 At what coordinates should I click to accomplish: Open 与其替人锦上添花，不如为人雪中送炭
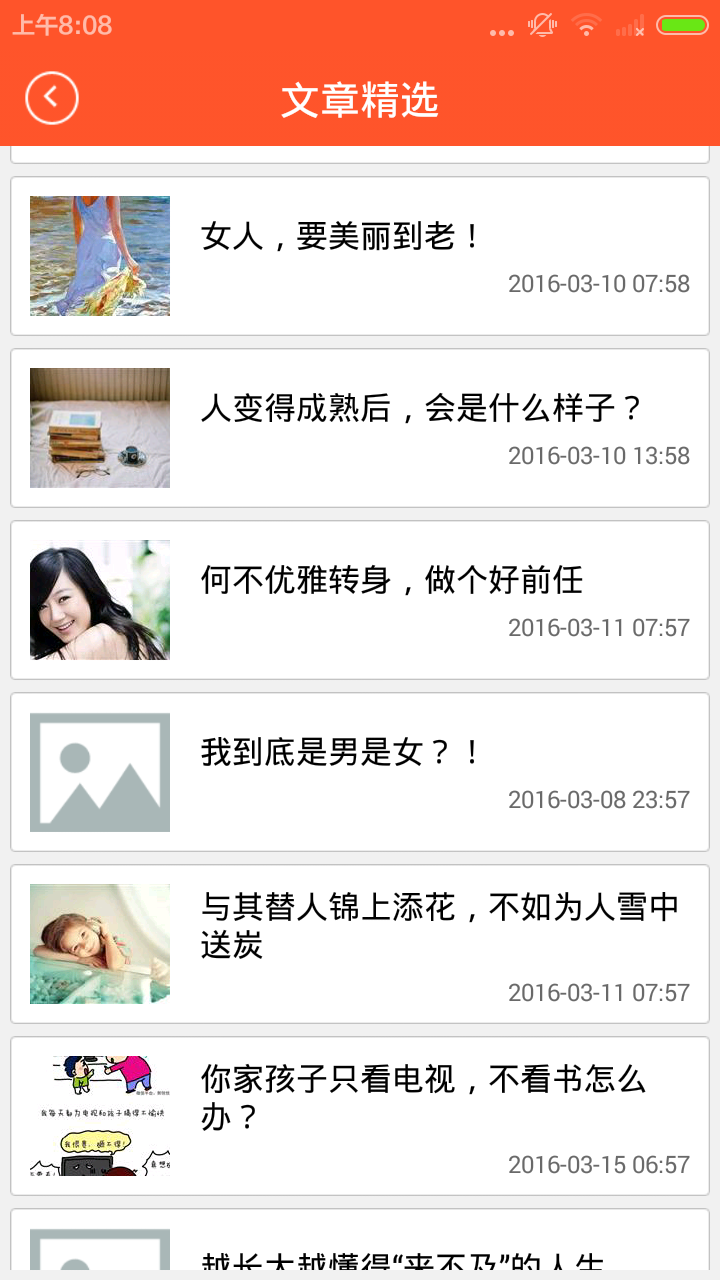point(360,944)
